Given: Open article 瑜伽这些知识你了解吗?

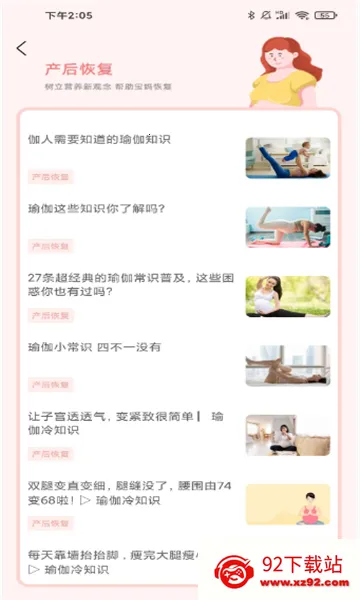Looking at the screenshot, I should click(179, 227).
